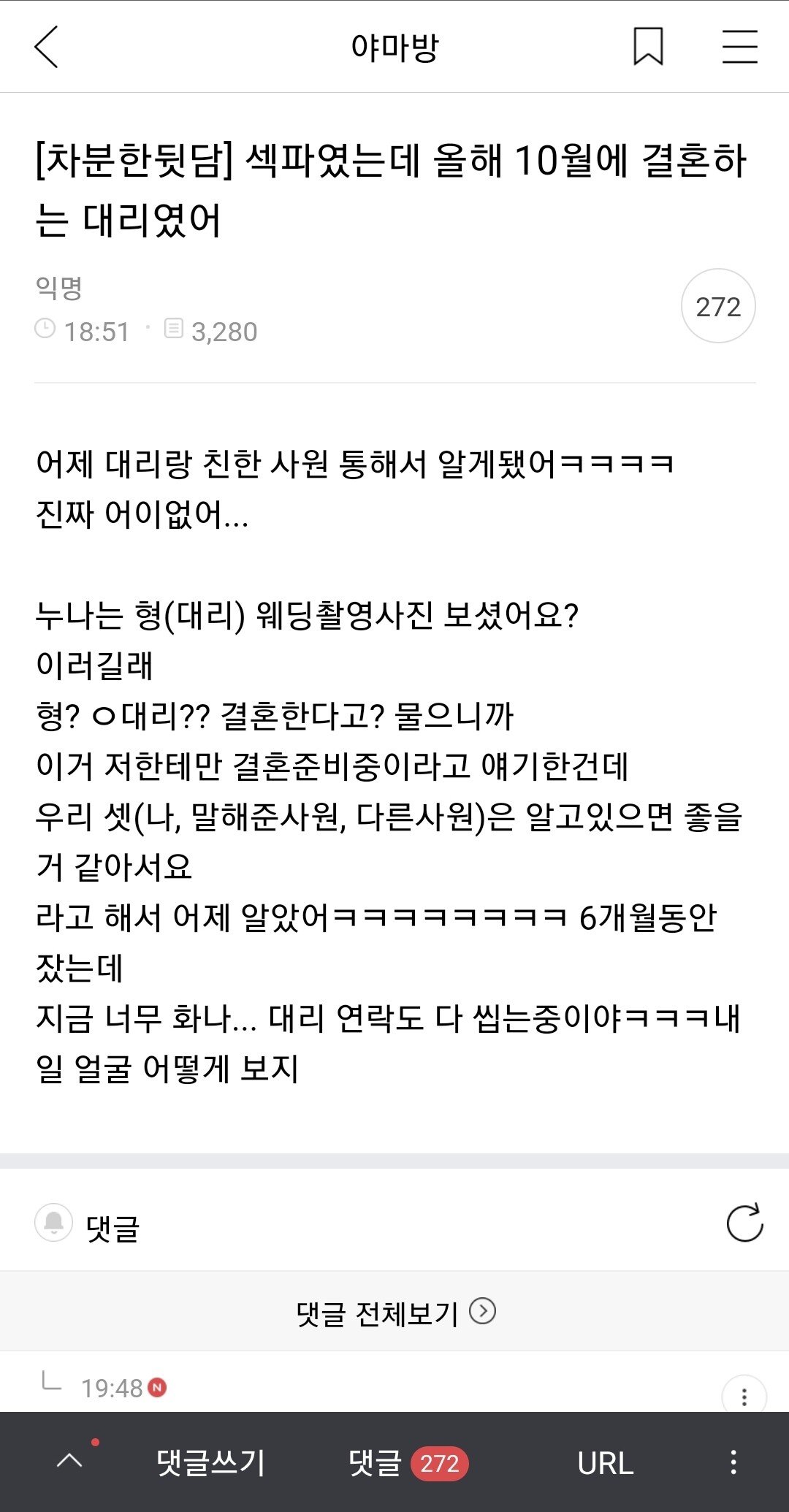The image size is (789, 1512).
Task: Open 댓글 전체보기 to view all comments
Action: pyautogui.click(x=395, y=1313)
